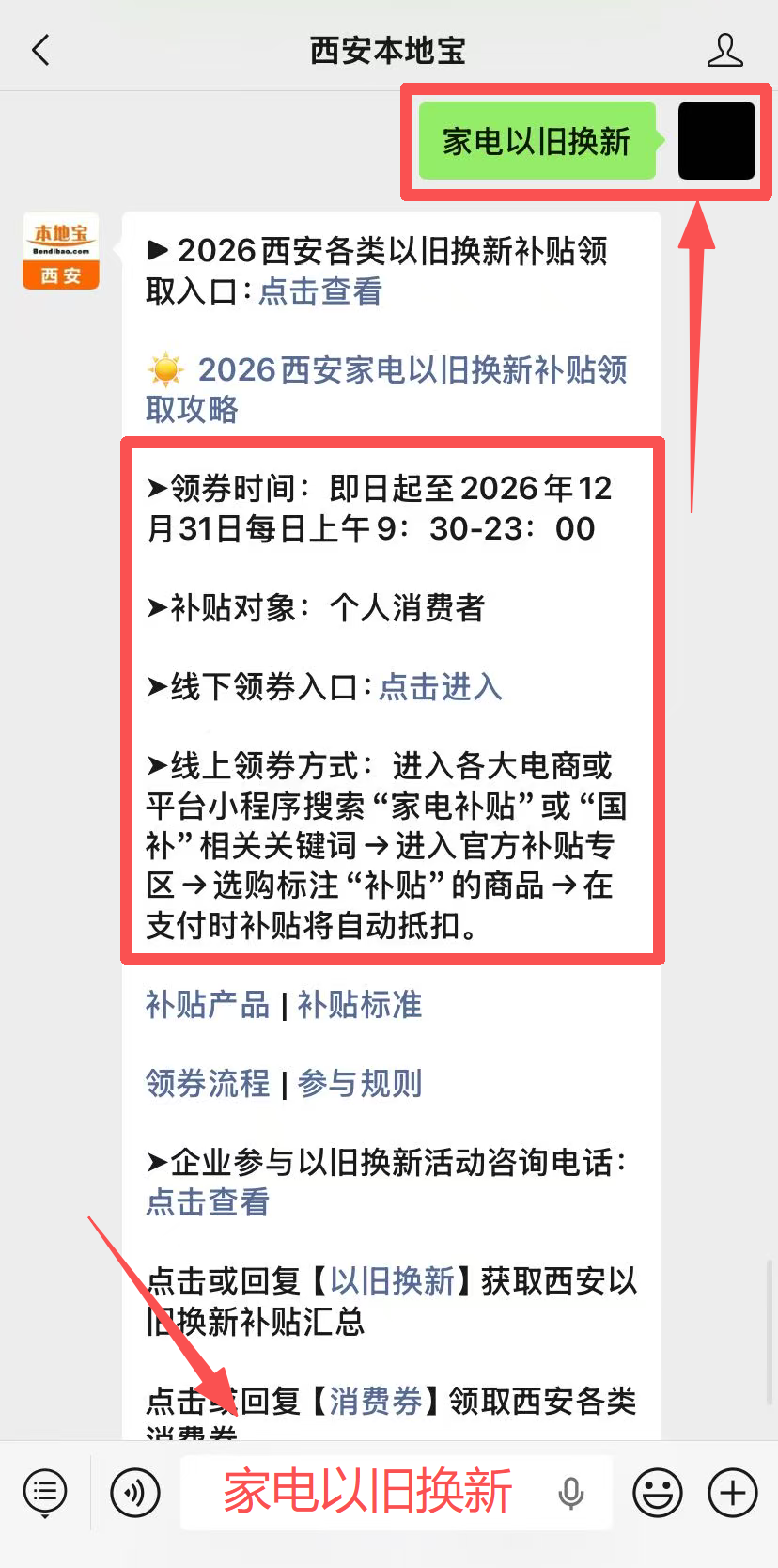The image size is (778, 1568).
Task: Tap the back arrow to leave chat
Action: tap(39, 52)
